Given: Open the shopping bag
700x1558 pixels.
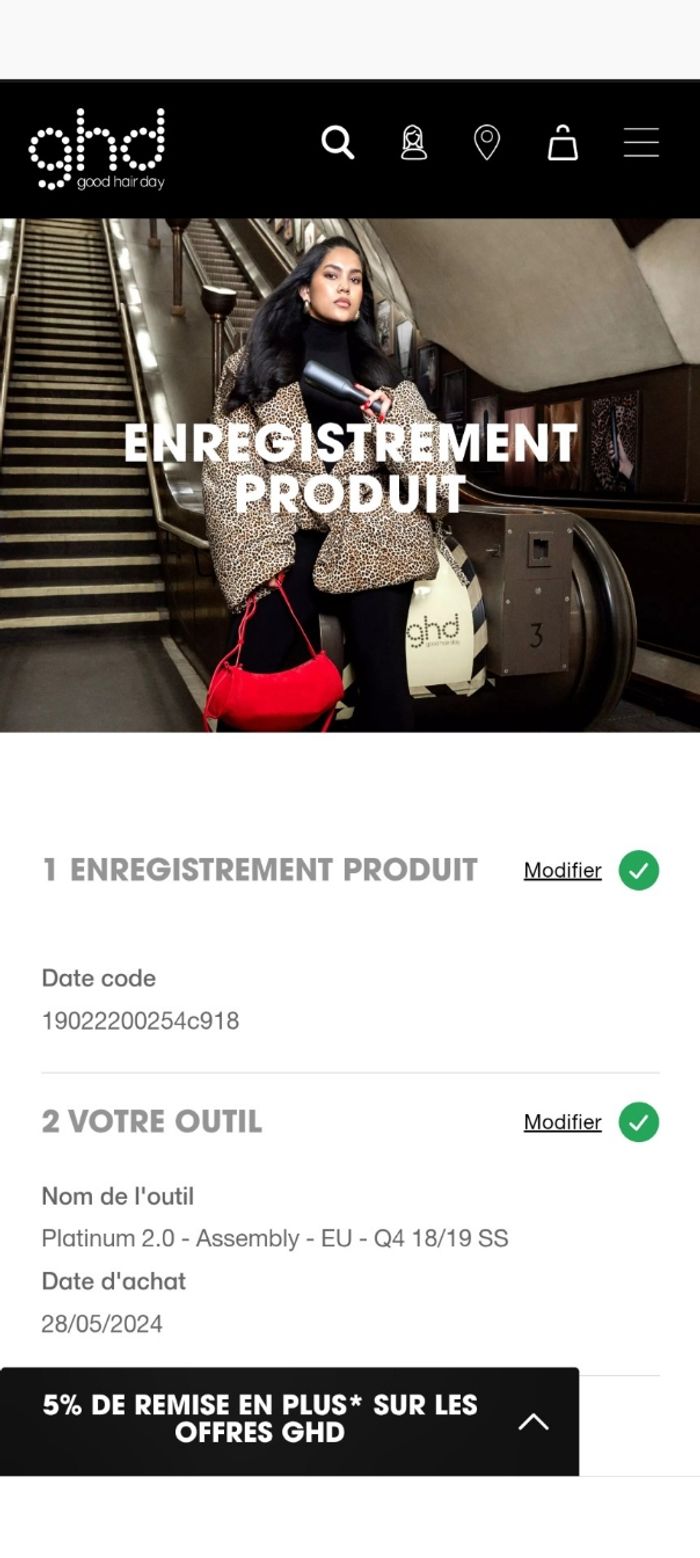Looking at the screenshot, I should [x=563, y=143].
